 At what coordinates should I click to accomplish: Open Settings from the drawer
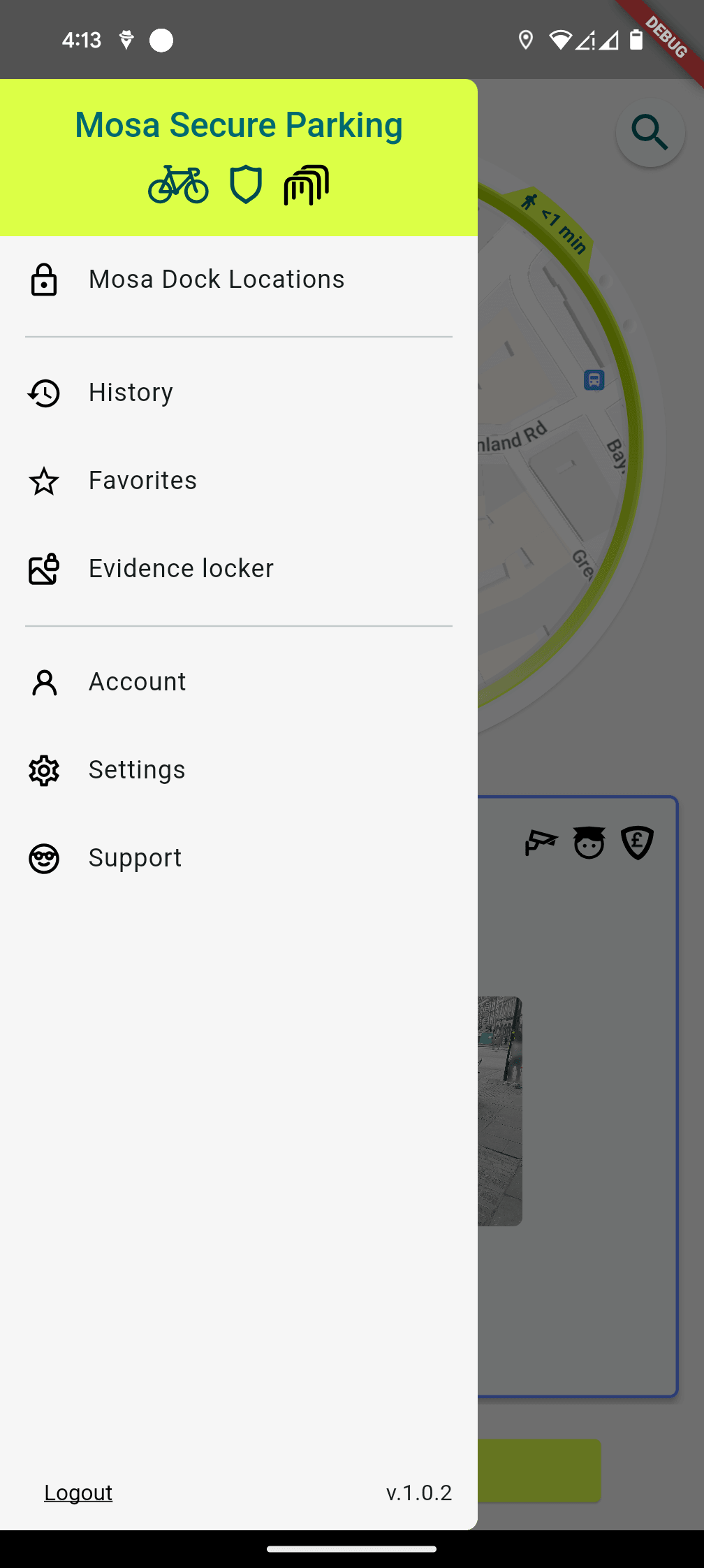(137, 770)
